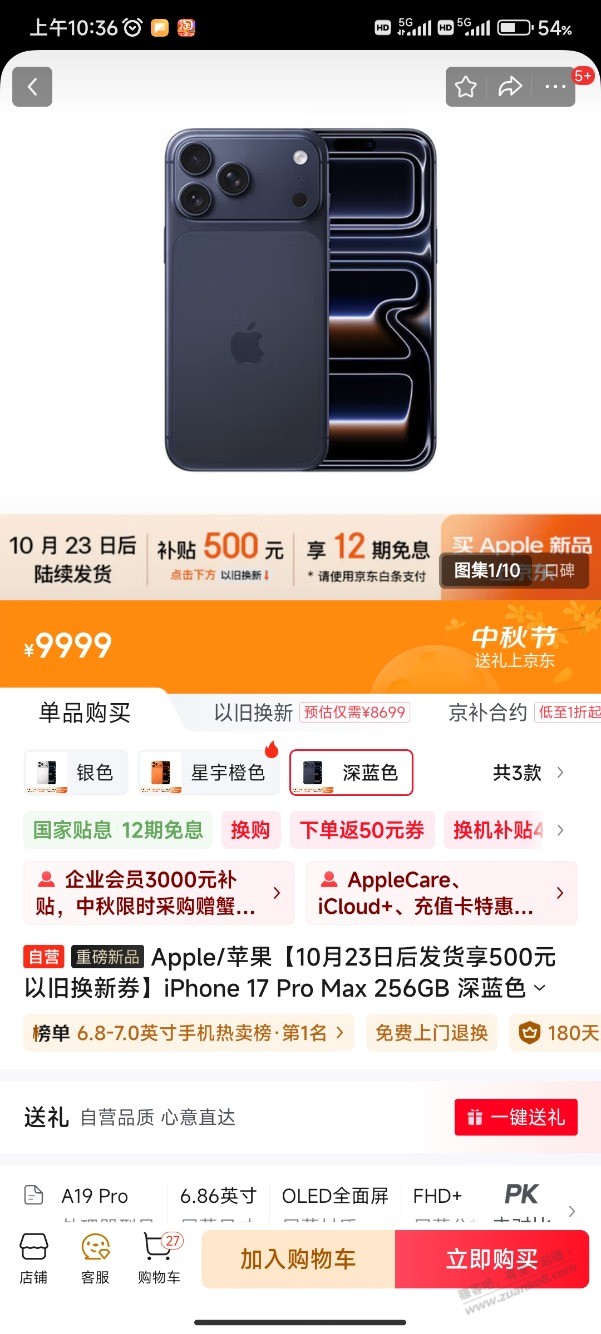
Task: View the 6.8-7.0英寸手机热卖榜 ranking
Action: 189,1033
